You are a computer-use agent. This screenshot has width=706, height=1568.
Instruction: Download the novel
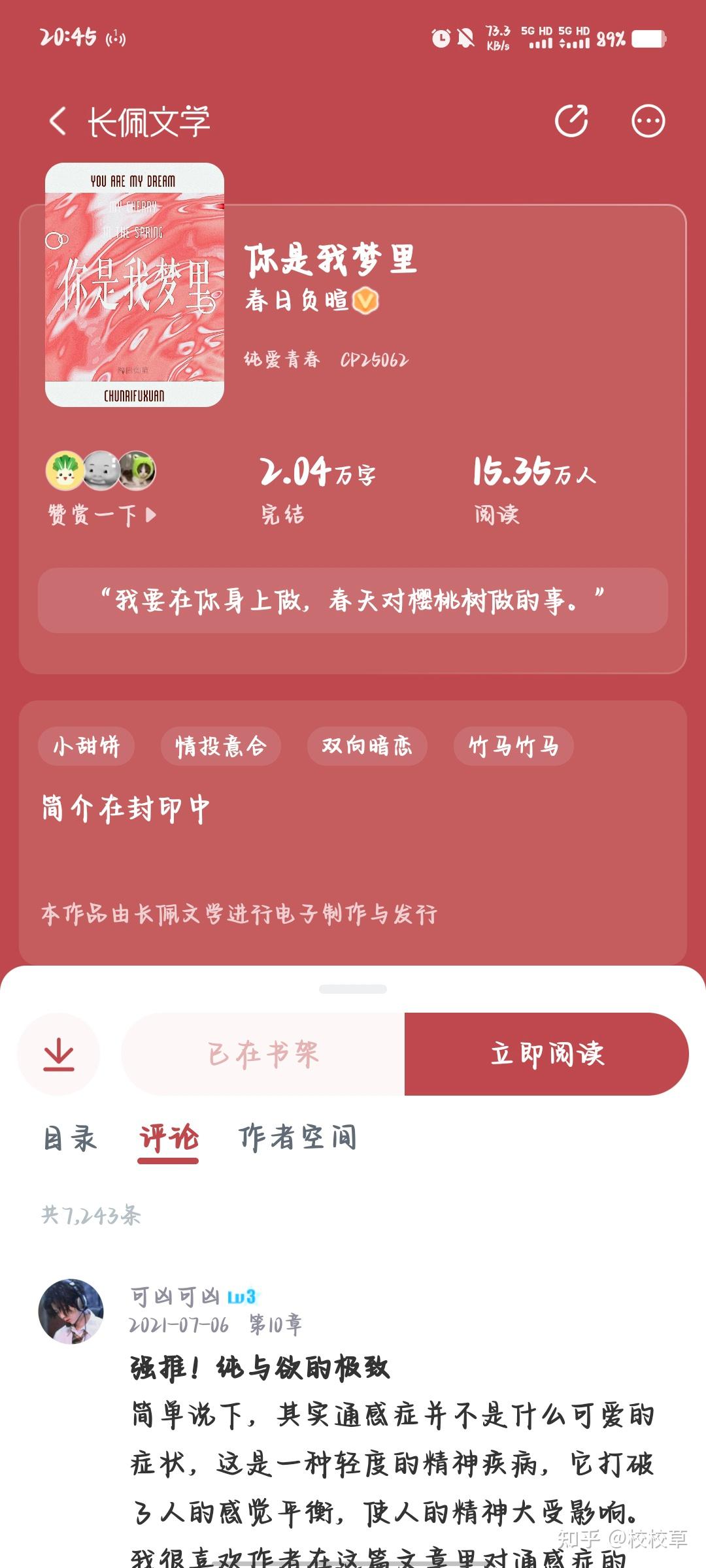pyautogui.click(x=59, y=1054)
